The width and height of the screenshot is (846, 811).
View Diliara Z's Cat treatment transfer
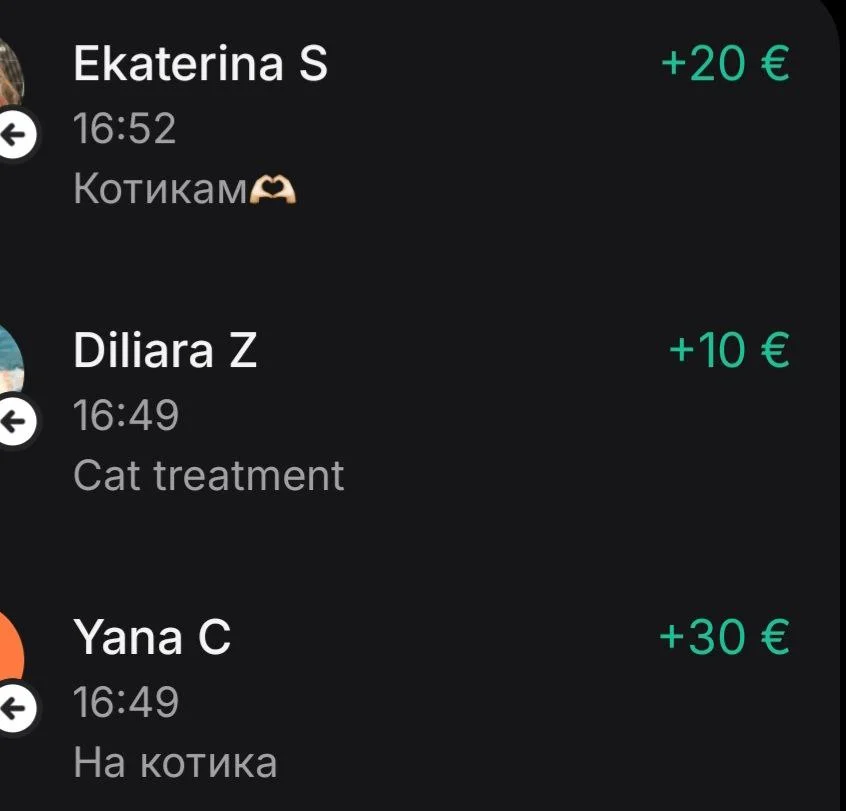[400, 412]
